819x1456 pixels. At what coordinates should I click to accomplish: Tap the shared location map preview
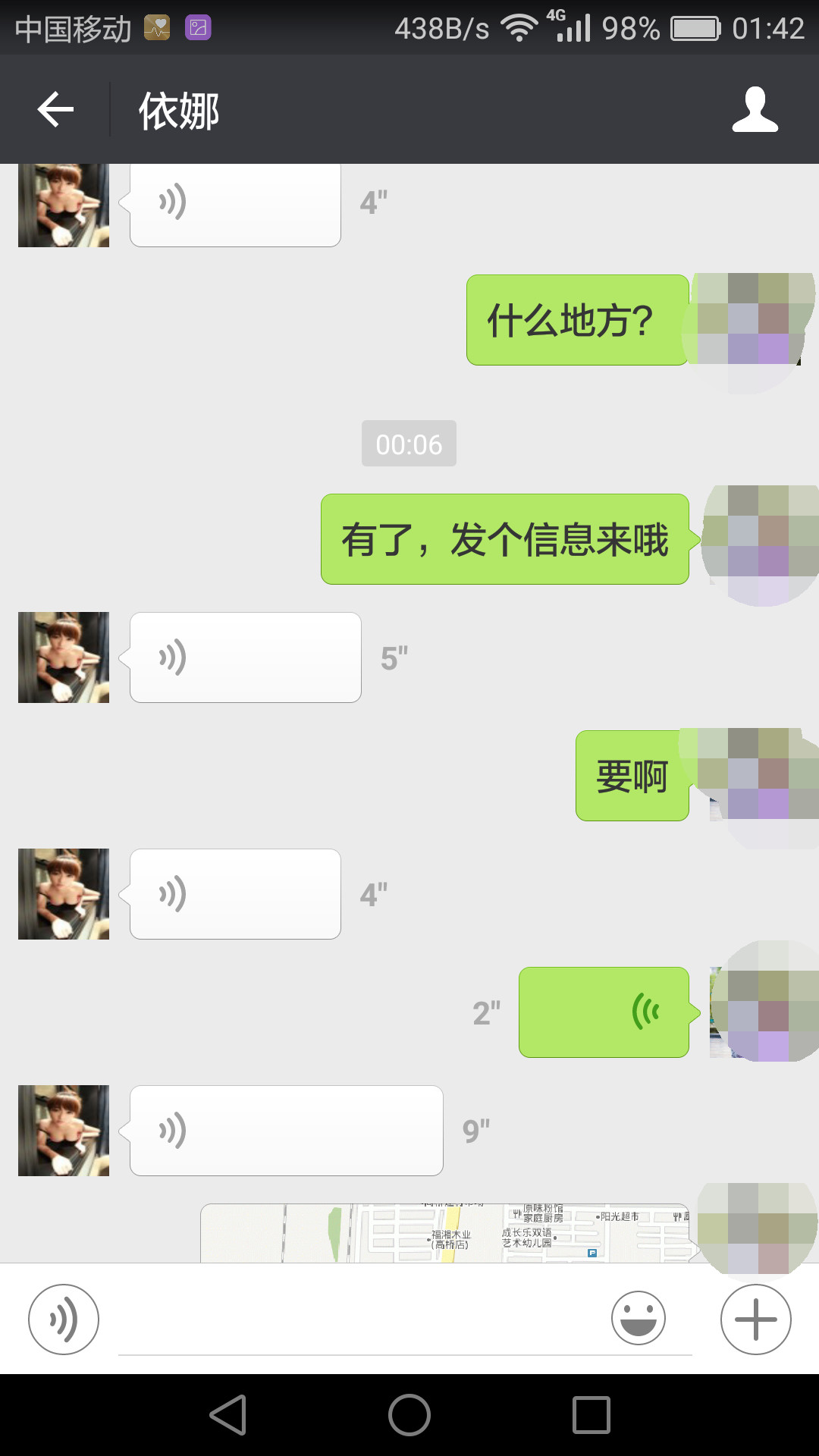coord(447,1228)
